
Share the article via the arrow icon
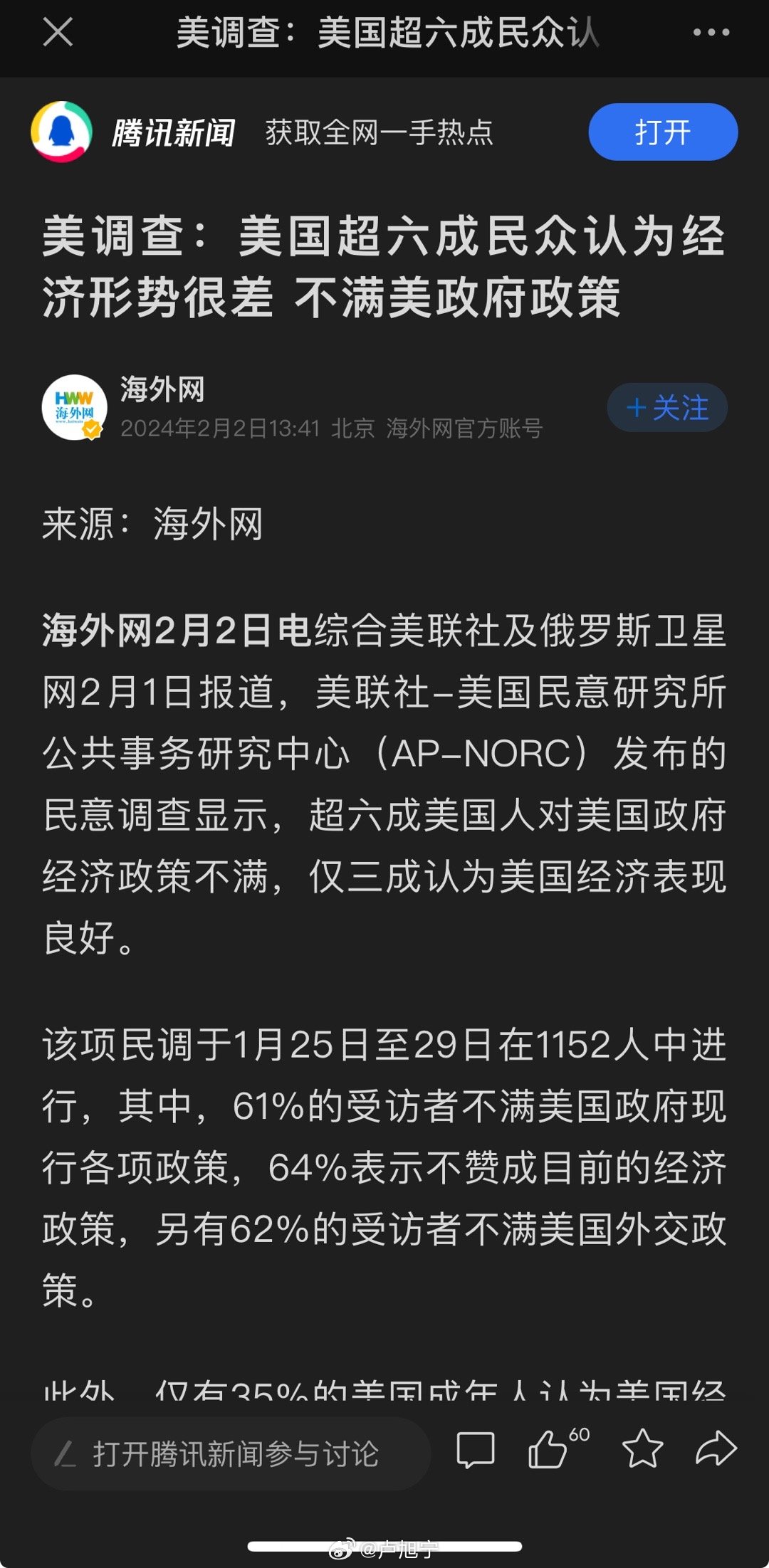tap(716, 1448)
